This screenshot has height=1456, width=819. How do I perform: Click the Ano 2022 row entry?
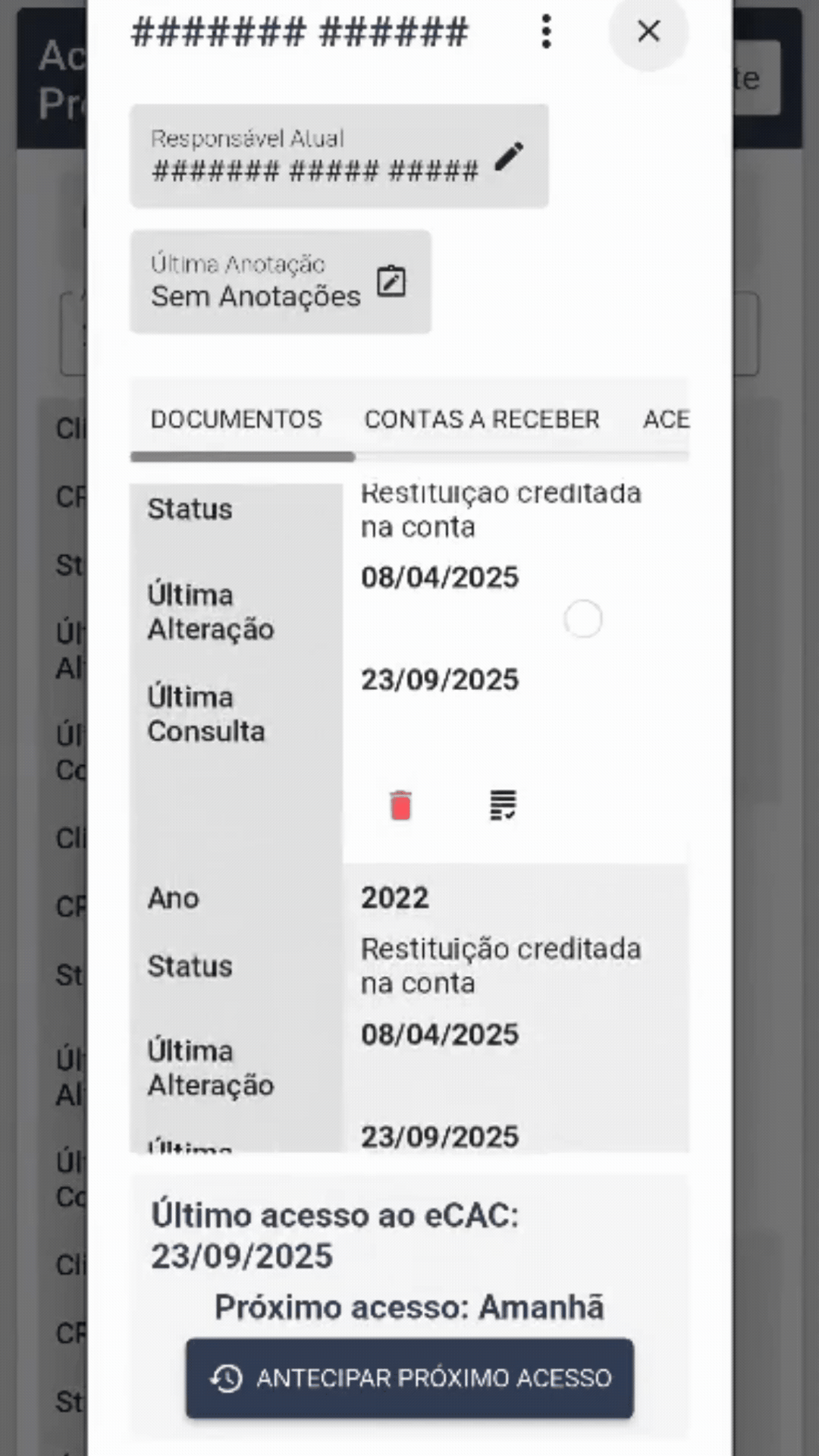pyautogui.click(x=394, y=897)
